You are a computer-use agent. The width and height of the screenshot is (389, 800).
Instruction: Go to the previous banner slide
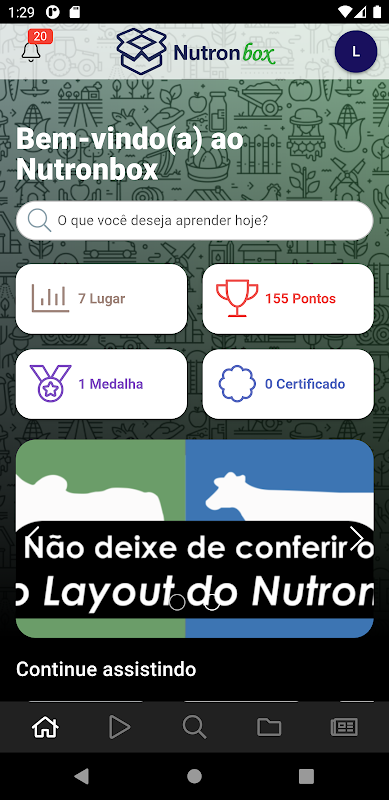click(33, 537)
